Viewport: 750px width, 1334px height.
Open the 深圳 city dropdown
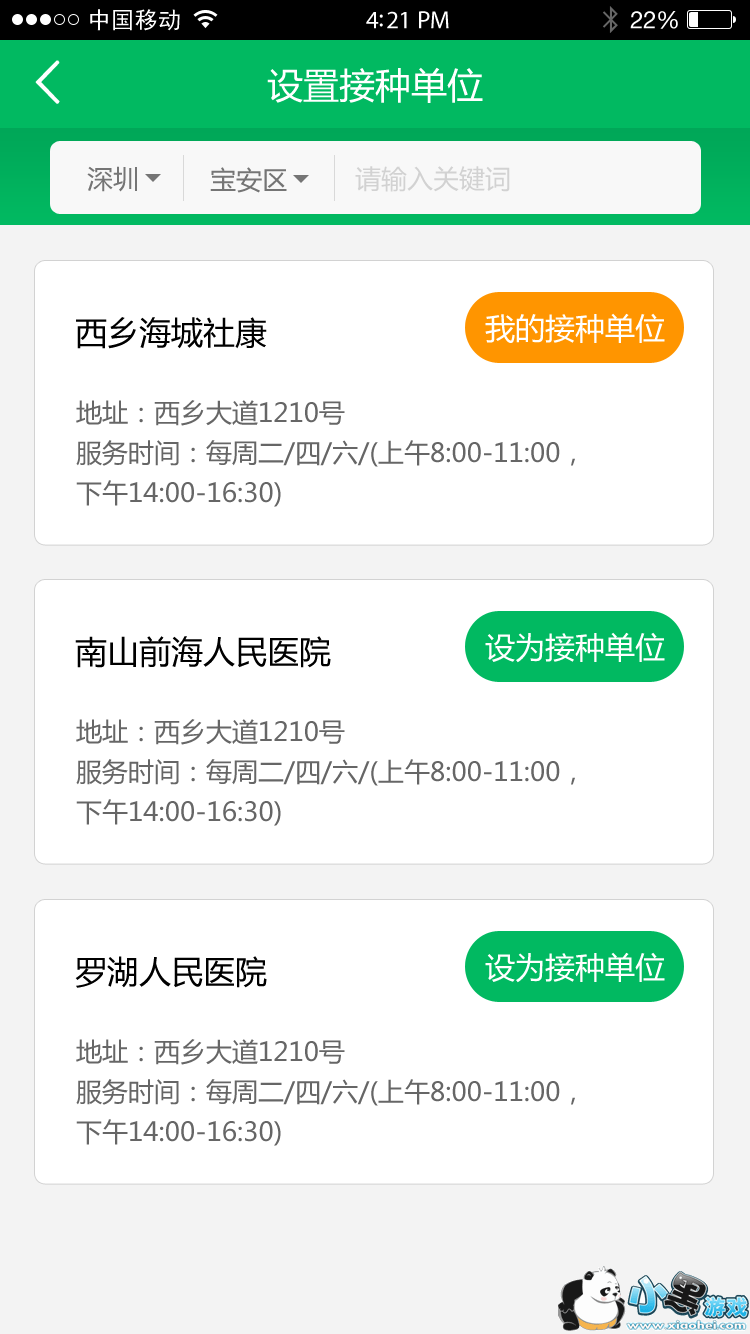[x=123, y=179]
